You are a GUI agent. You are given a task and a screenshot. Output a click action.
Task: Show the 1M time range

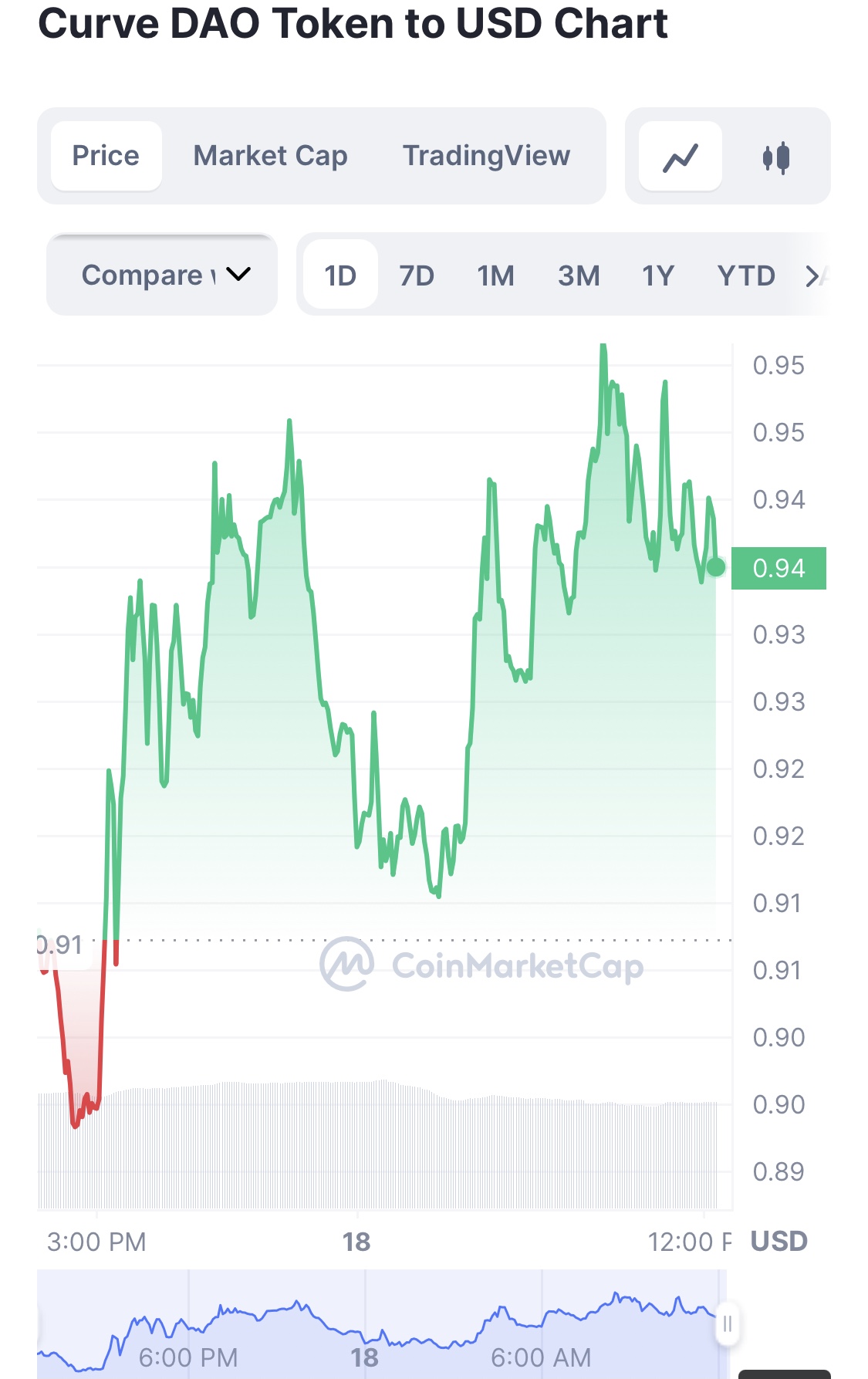495,275
